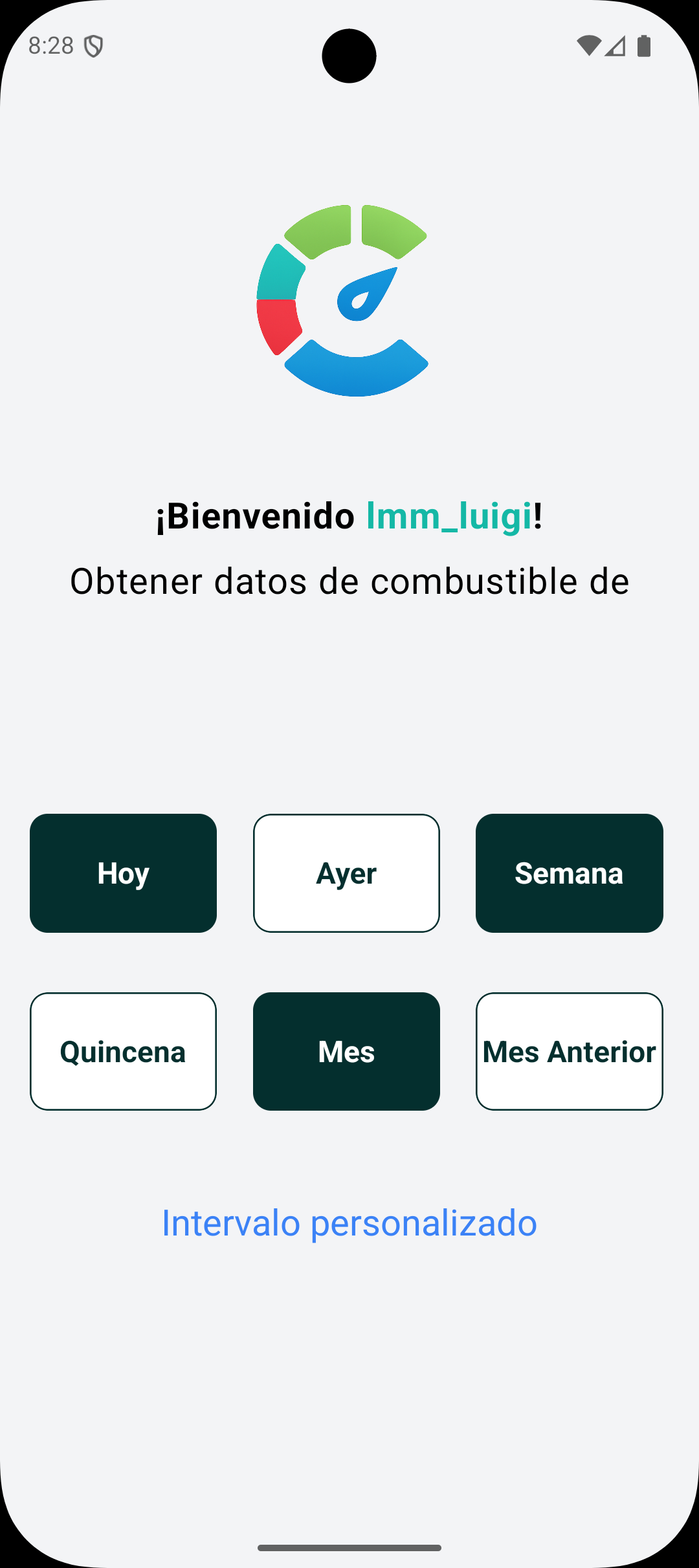The height and width of the screenshot is (1568, 699).
Task: Select the Mes option
Action: pos(346,1051)
